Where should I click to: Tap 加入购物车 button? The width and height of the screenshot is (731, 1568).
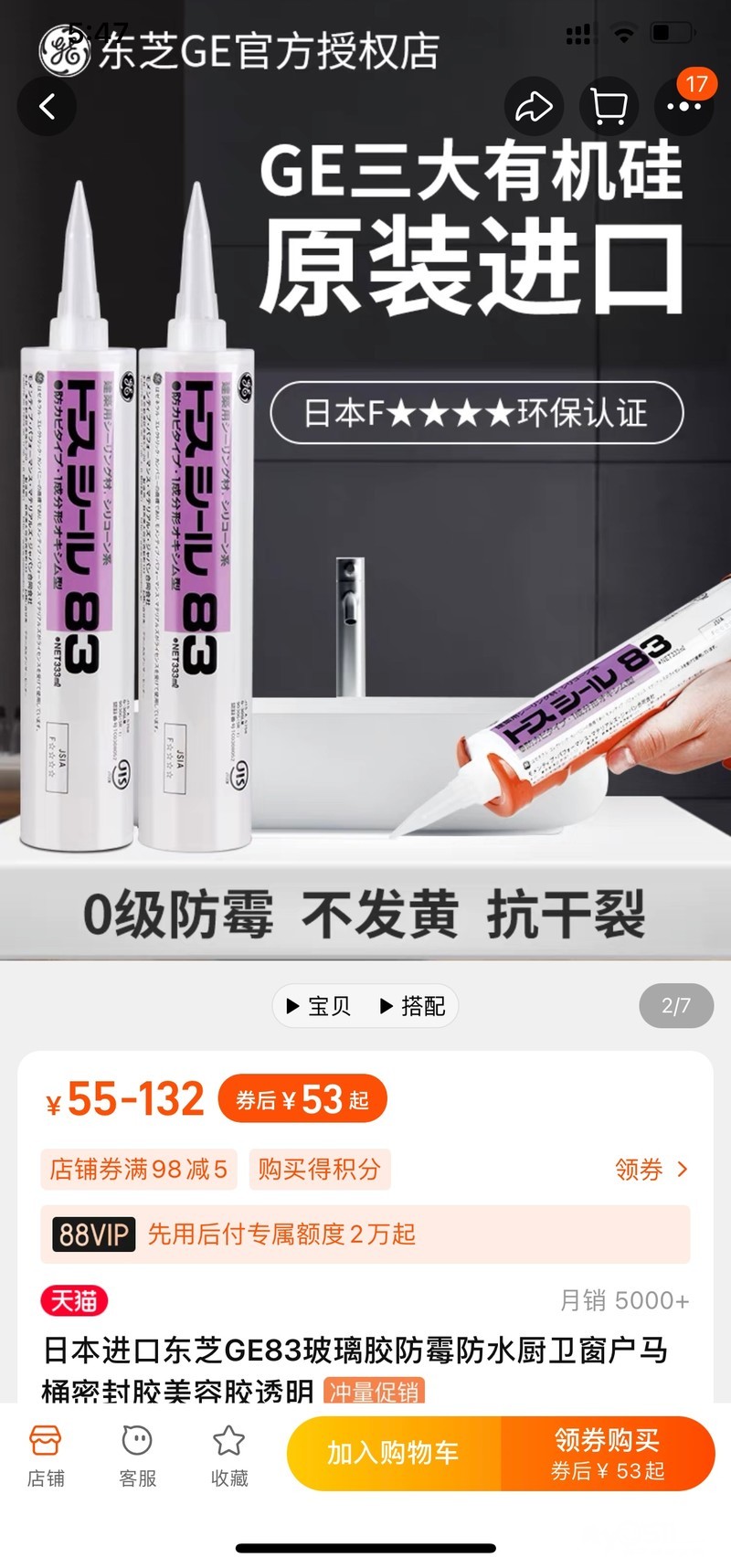(x=394, y=1454)
